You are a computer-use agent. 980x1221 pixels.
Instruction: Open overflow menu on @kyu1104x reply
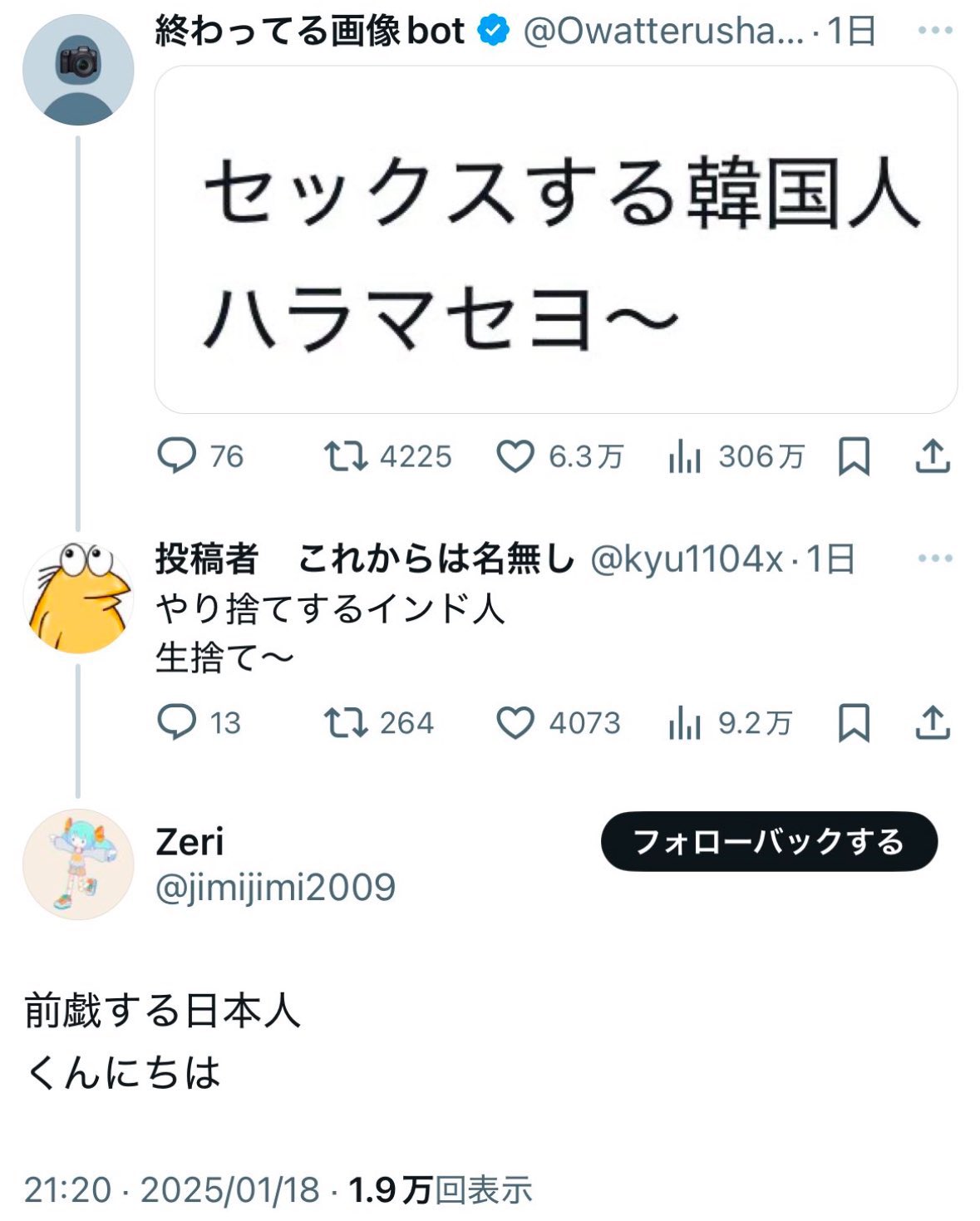tap(934, 558)
